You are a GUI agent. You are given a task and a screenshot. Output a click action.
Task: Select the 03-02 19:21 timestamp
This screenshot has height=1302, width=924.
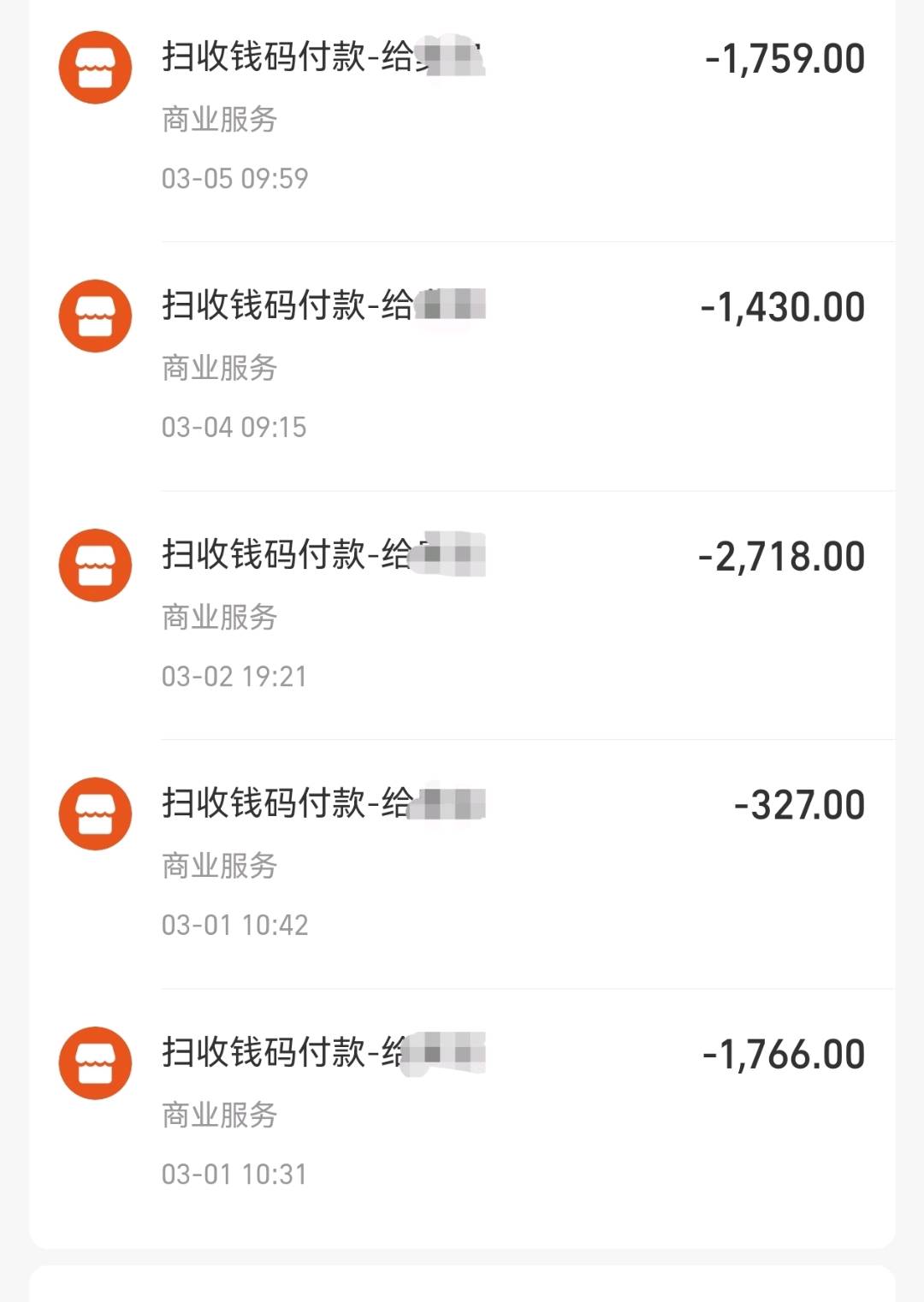coord(234,677)
